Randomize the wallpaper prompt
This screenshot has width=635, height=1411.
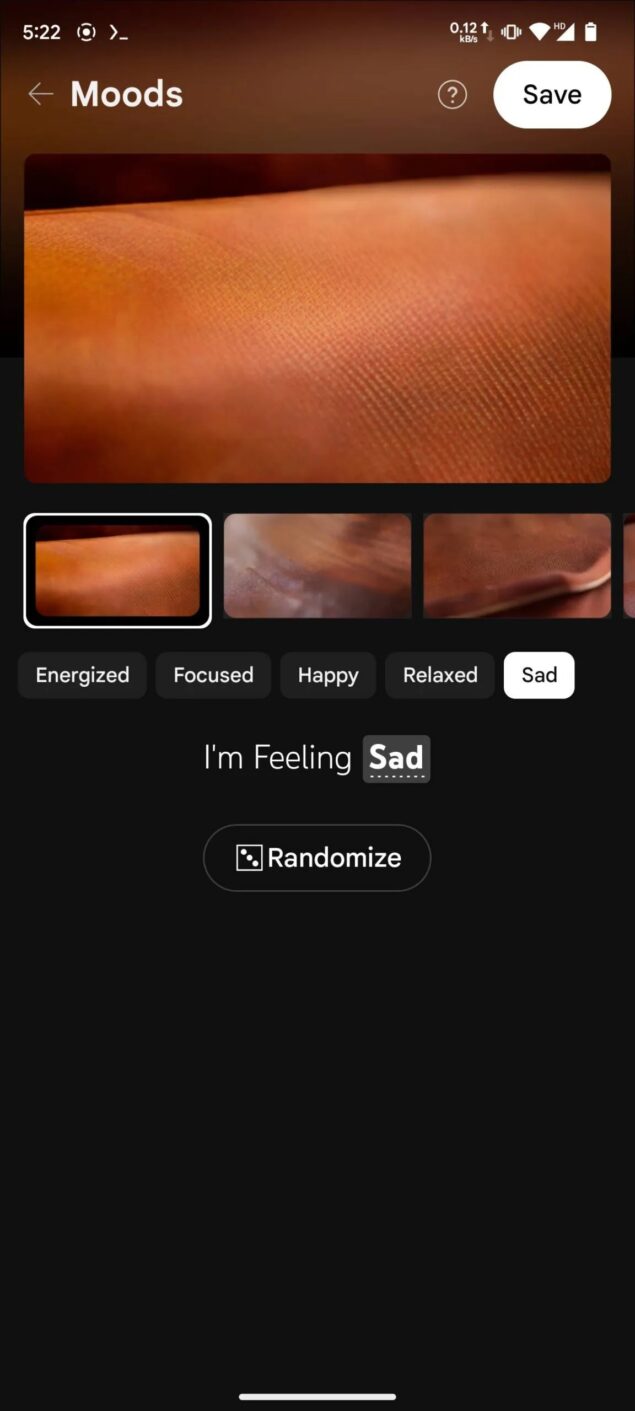(x=317, y=858)
